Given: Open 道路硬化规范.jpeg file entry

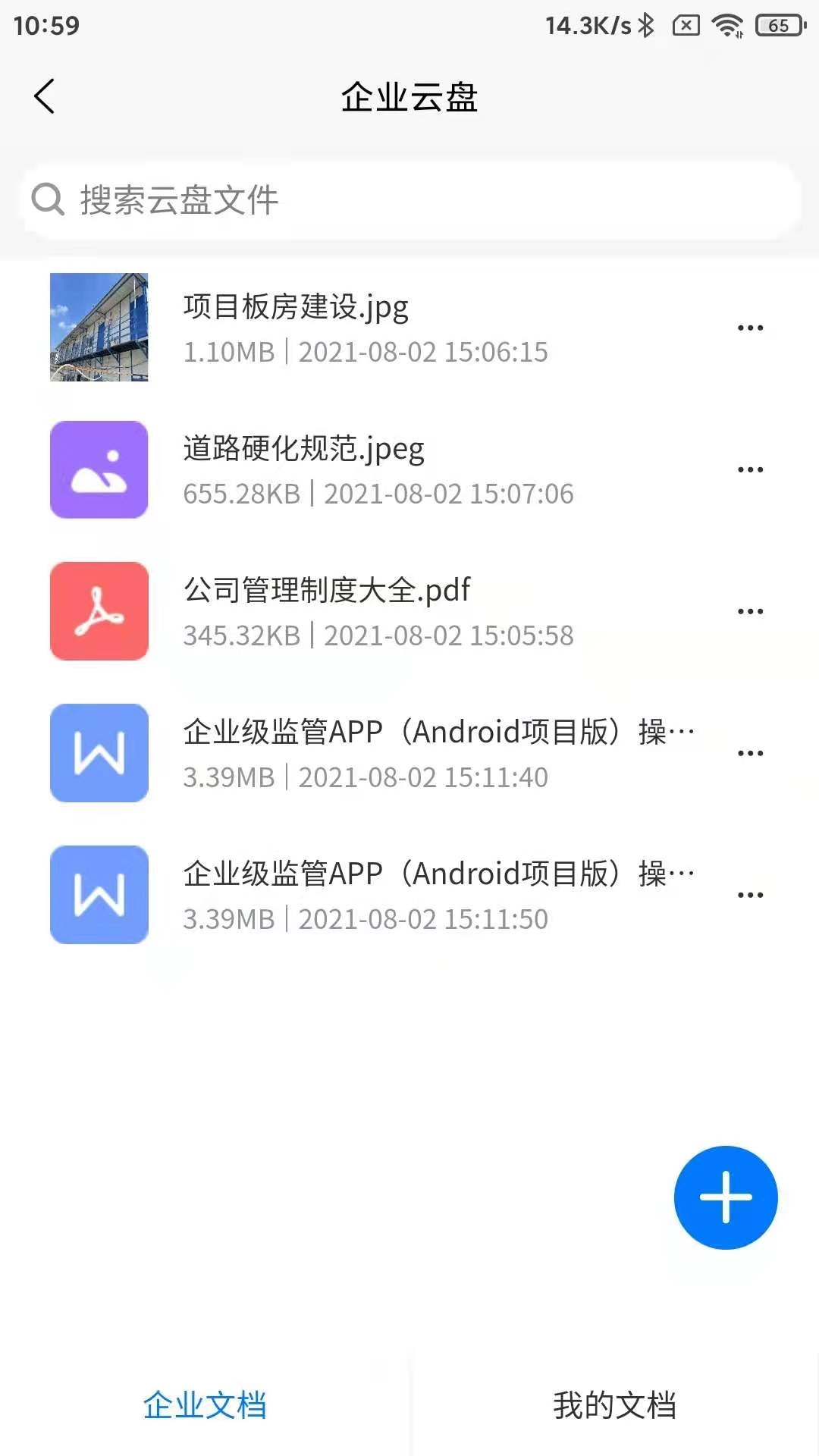Looking at the screenshot, I should 303,449.
